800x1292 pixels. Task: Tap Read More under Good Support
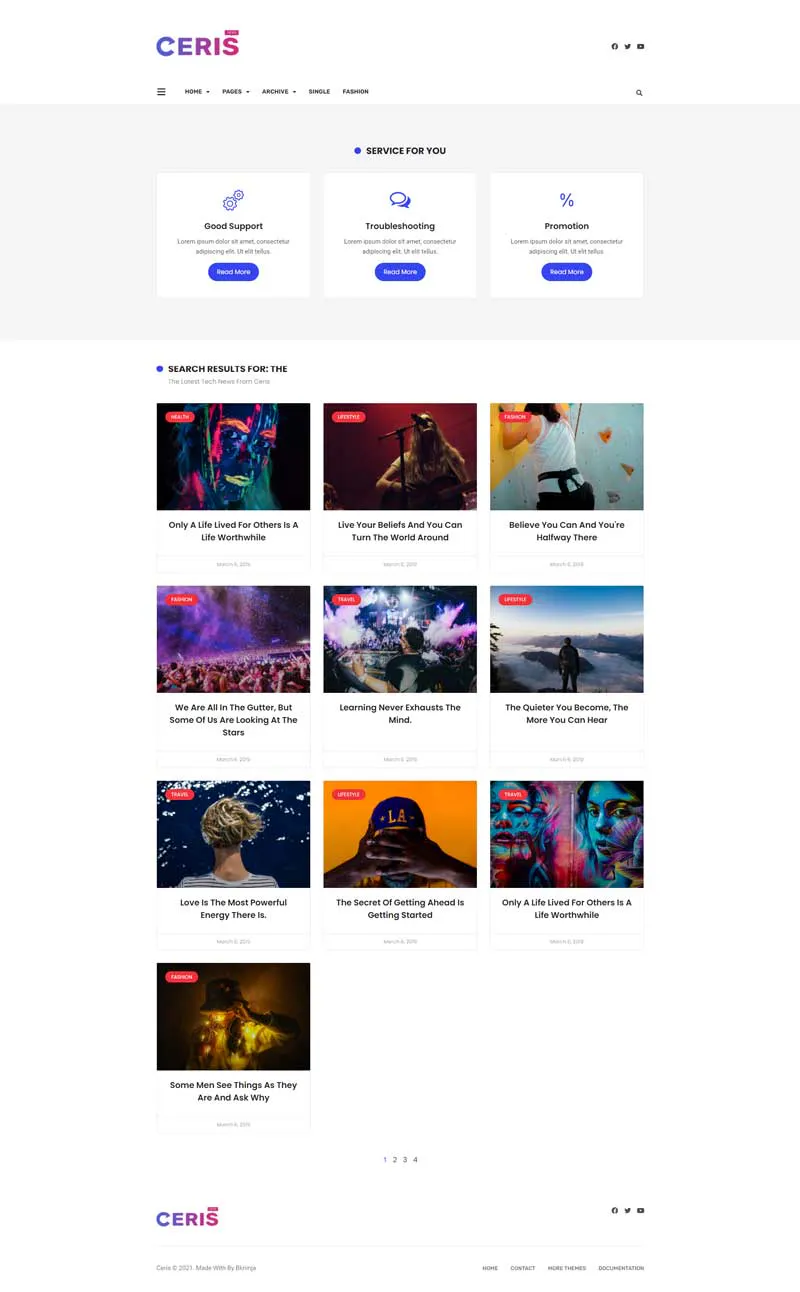[x=233, y=272]
